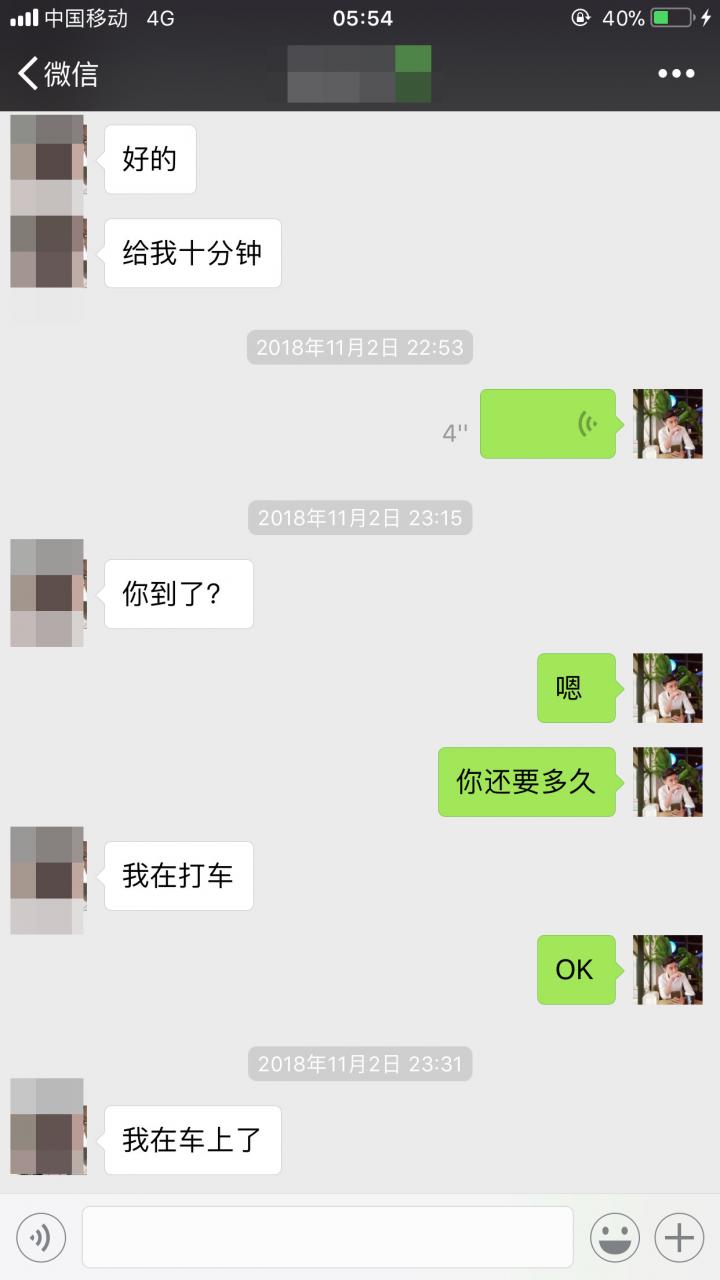Tap your avatar beside the OK message
This screenshot has height=1280, width=720.
(x=667, y=969)
